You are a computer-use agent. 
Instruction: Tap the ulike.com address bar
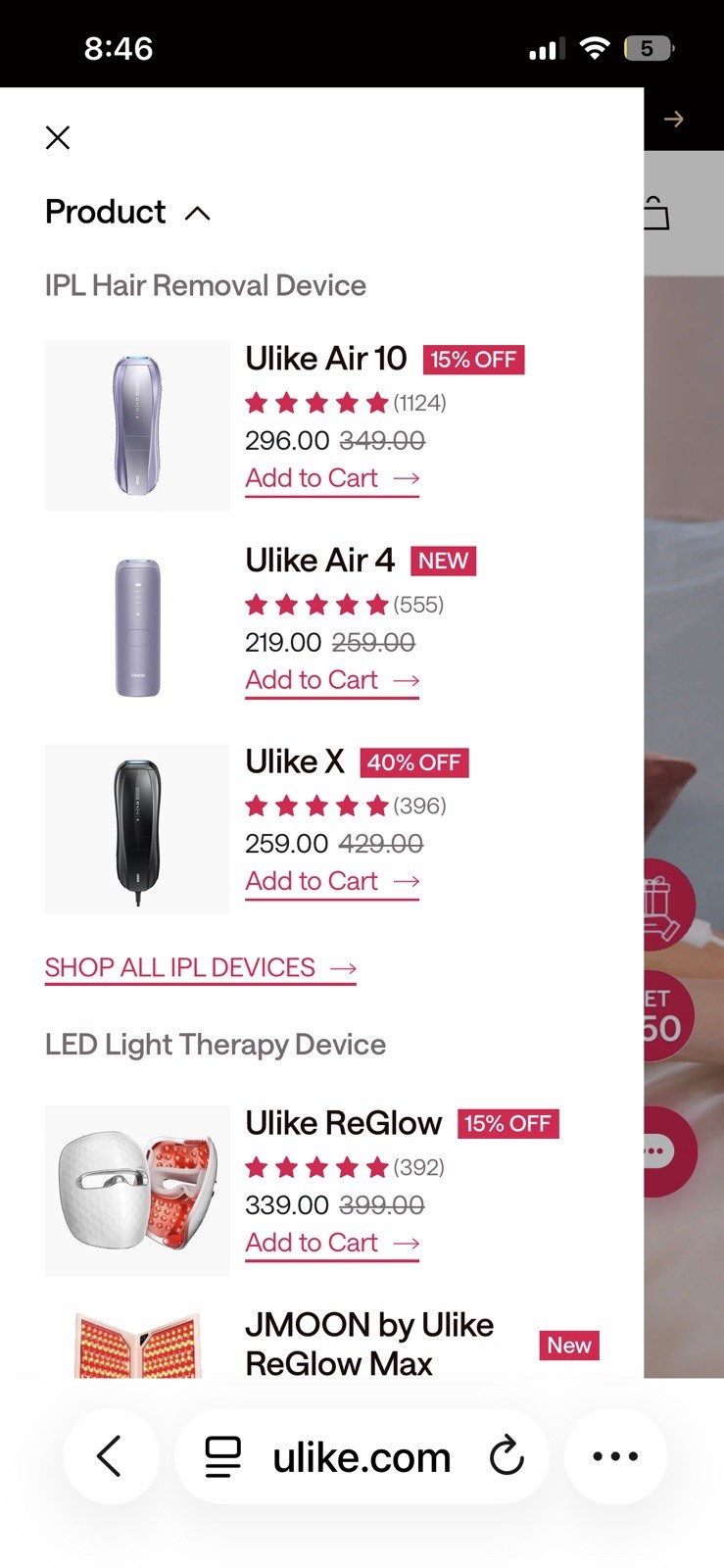362,1457
